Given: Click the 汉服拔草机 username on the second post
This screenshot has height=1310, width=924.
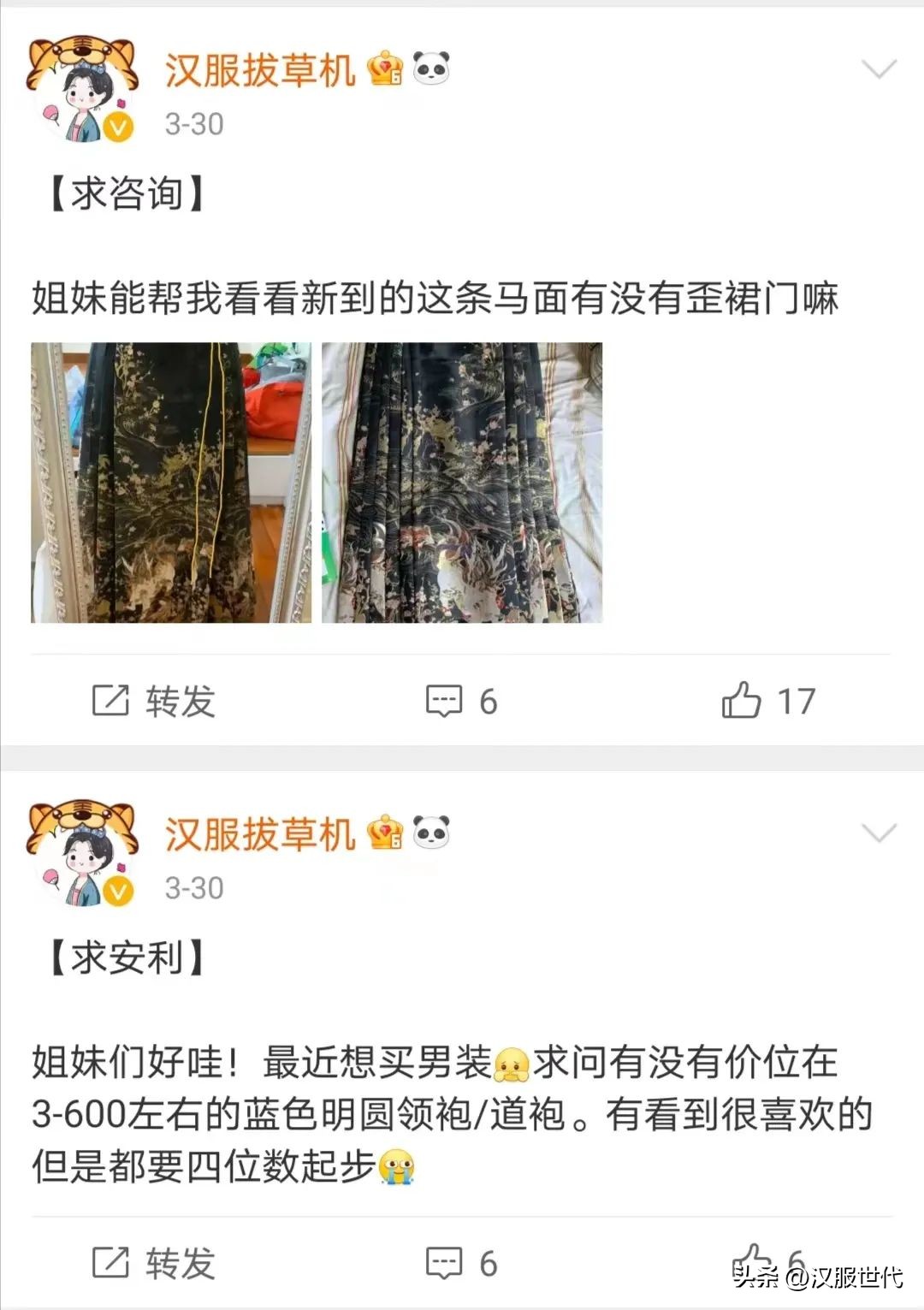Looking at the screenshot, I should pos(257,834).
